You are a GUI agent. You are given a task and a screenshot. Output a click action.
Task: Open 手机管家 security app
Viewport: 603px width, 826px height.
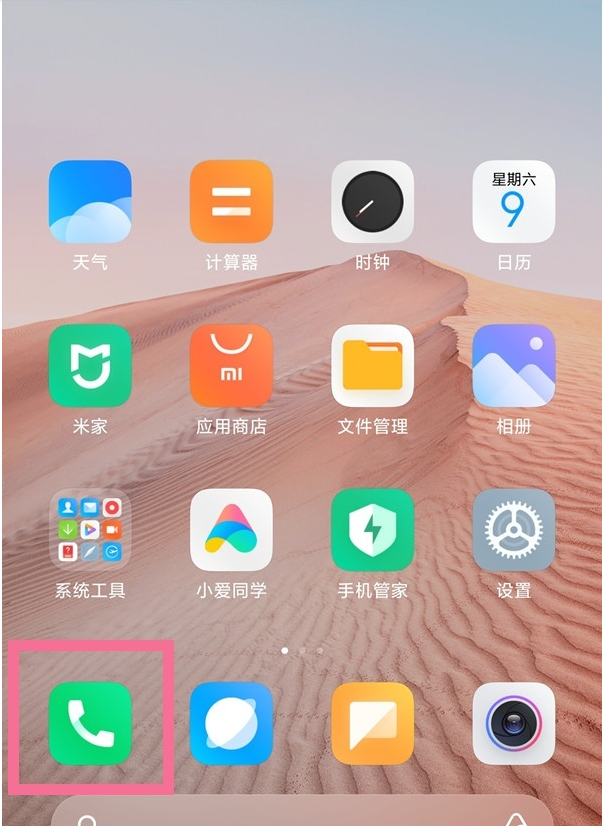tap(372, 530)
